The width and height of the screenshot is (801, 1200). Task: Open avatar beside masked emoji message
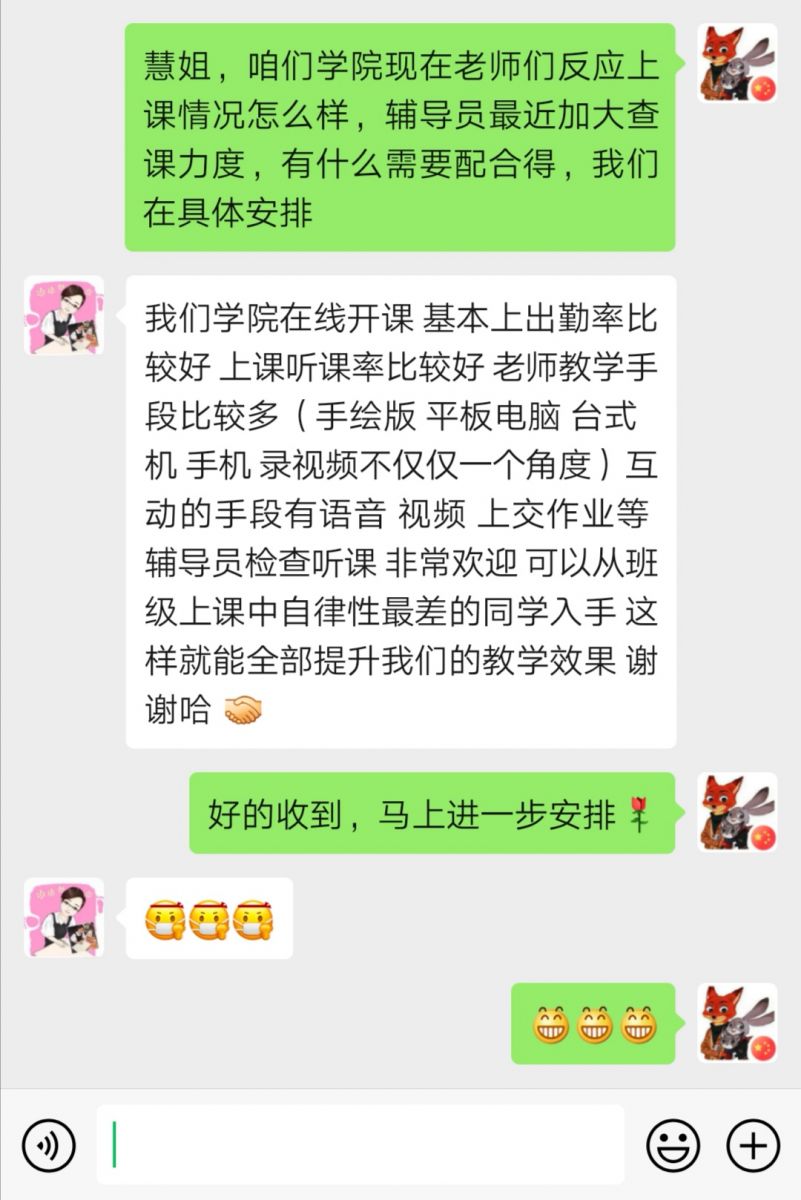64,918
